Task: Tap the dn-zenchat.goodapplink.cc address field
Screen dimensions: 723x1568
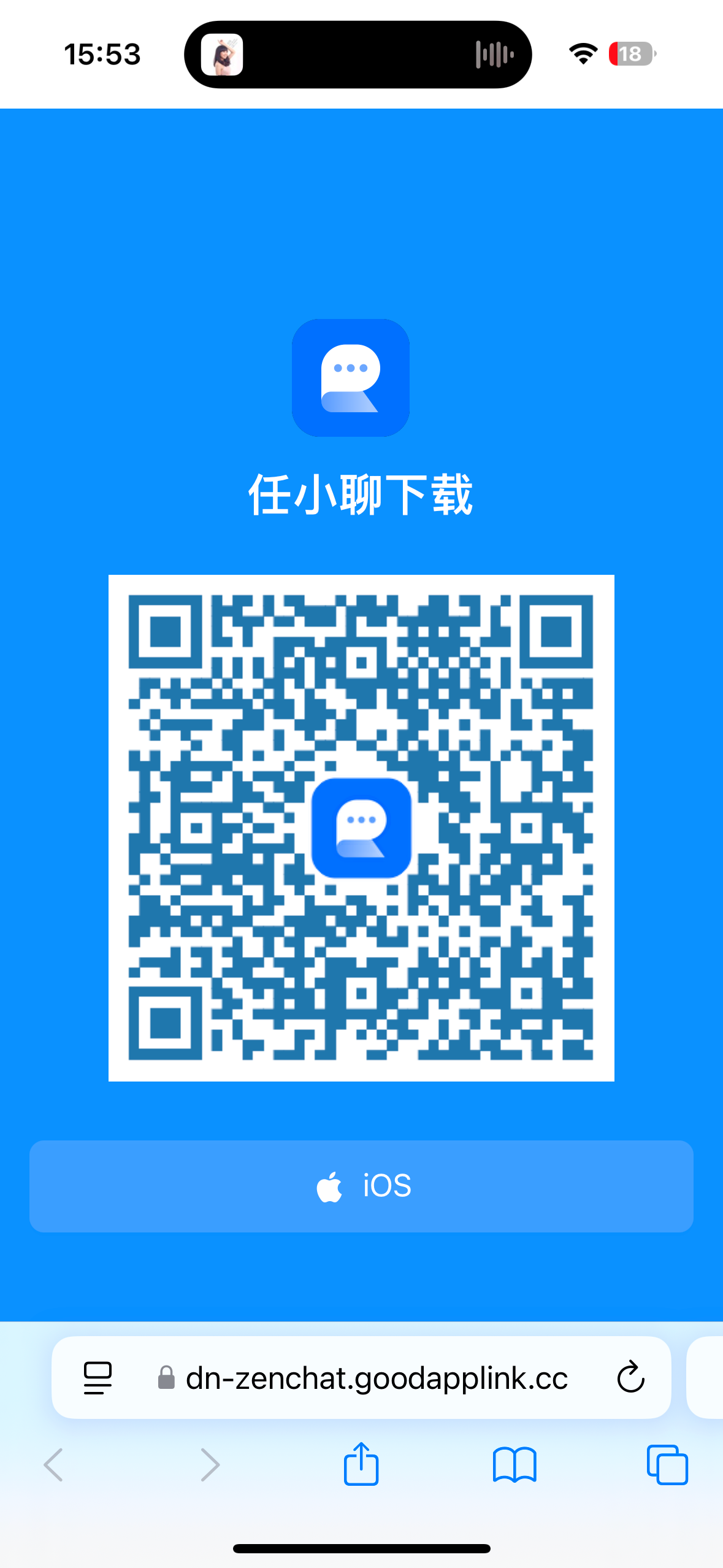Action: pos(377,1378)
